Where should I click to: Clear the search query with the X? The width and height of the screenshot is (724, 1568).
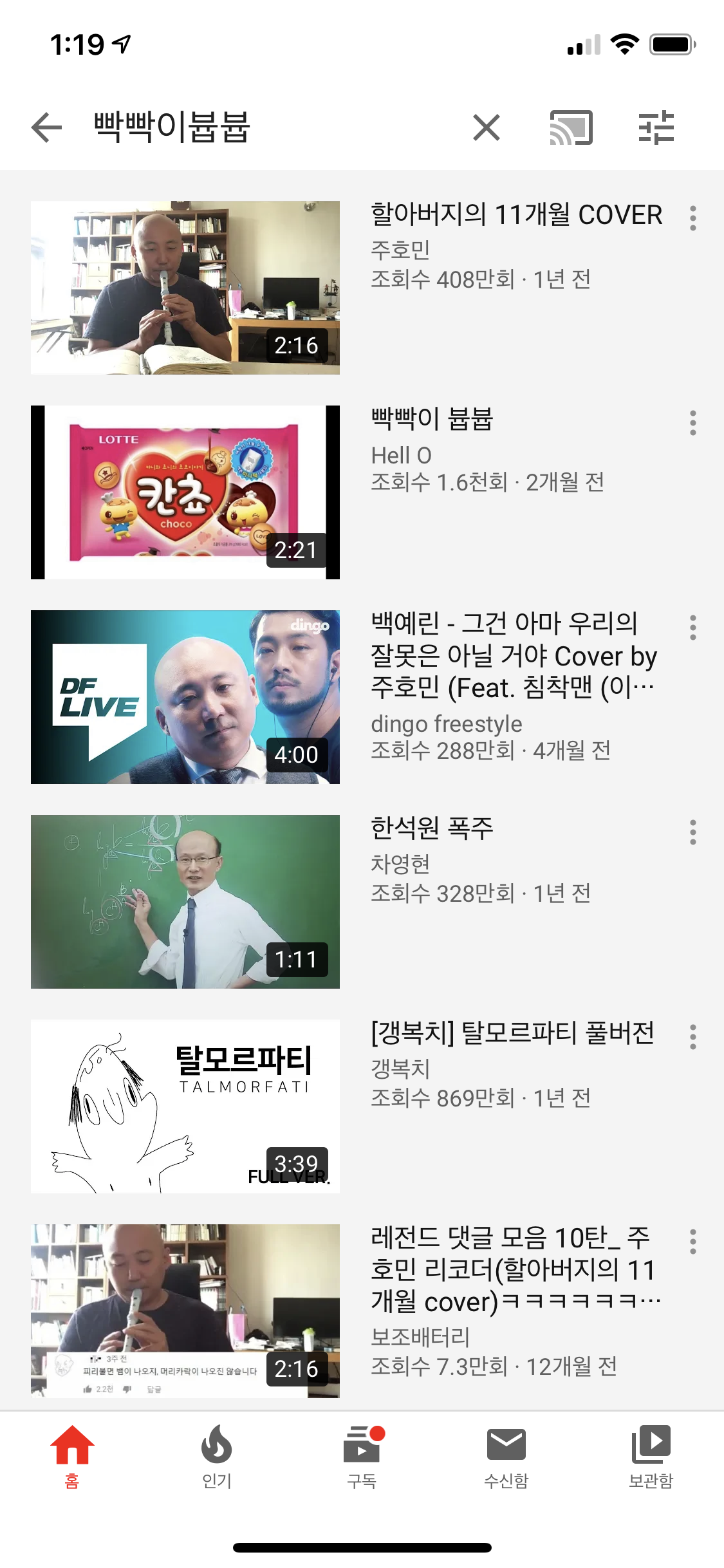(x=487, y=127)
